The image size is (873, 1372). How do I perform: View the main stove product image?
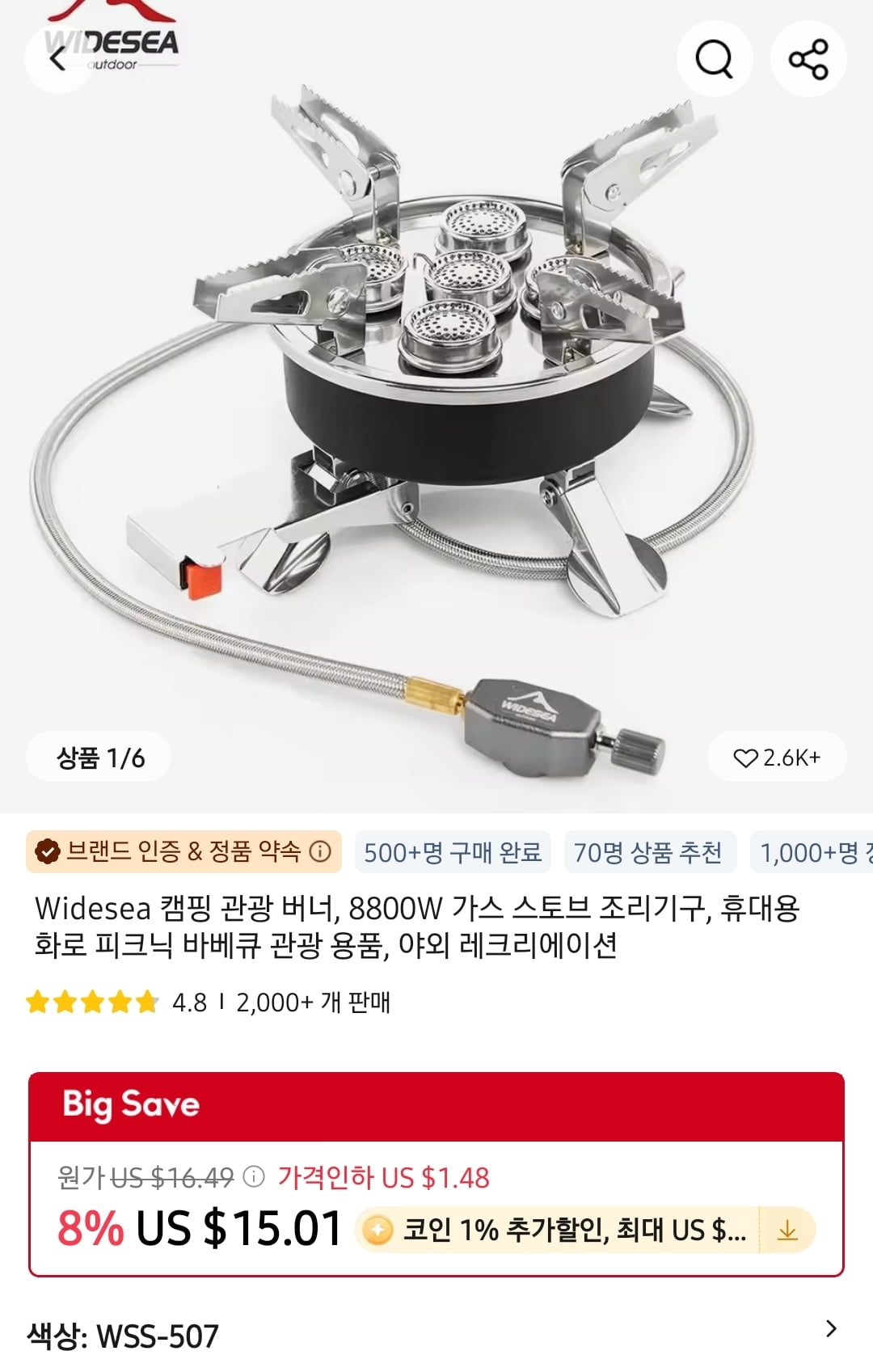click(436, 388)
